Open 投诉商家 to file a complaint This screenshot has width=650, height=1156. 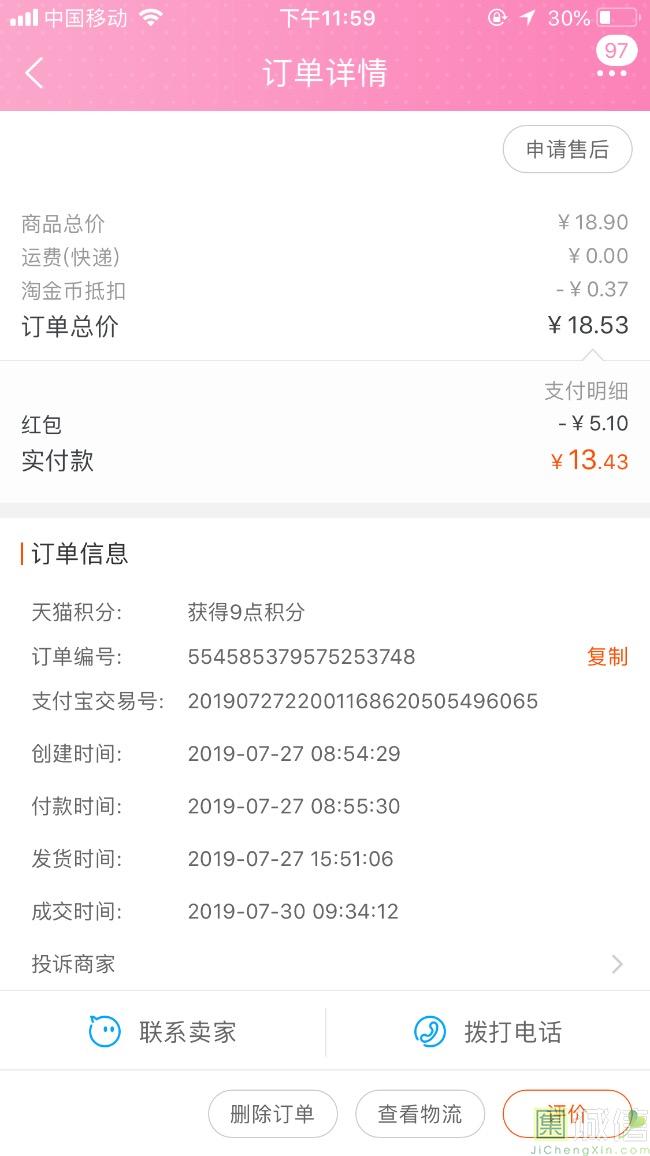click(325, 964)
